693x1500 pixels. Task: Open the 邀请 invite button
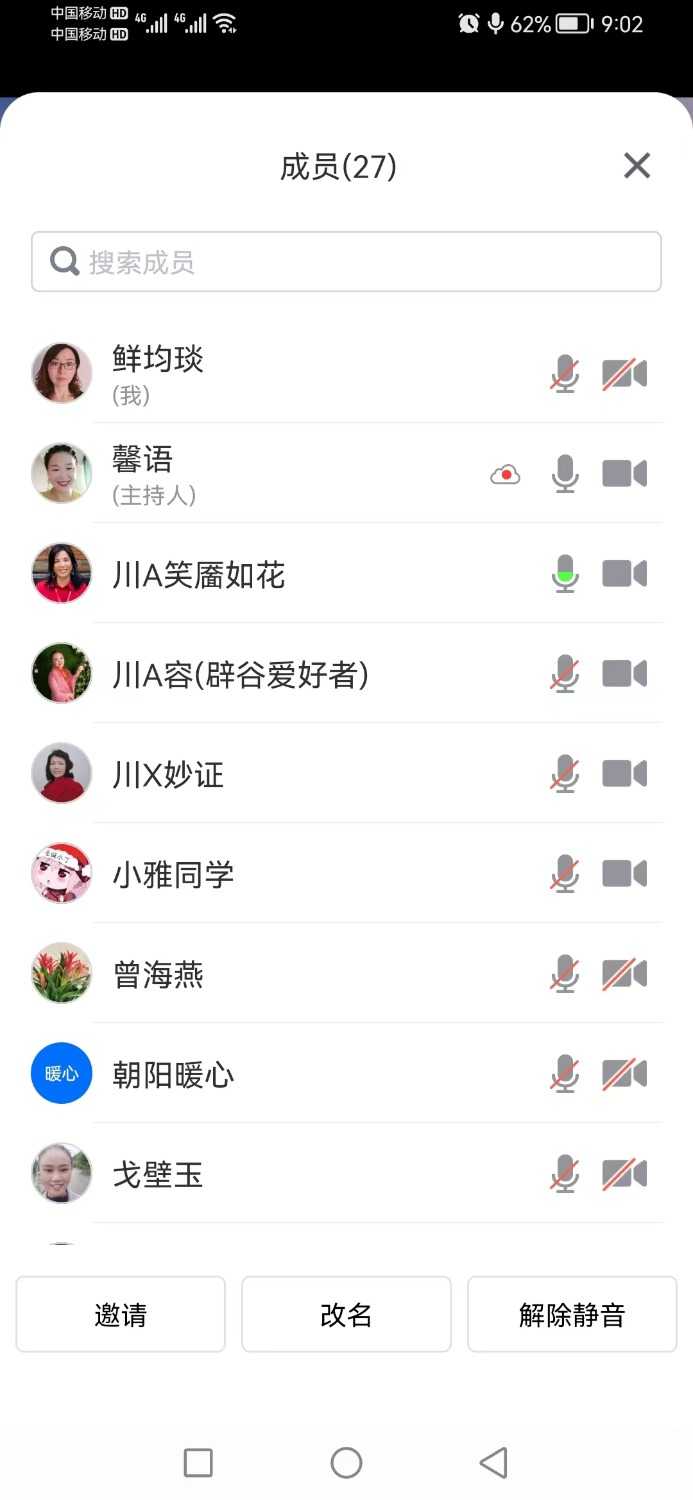tap(121, 1314)
